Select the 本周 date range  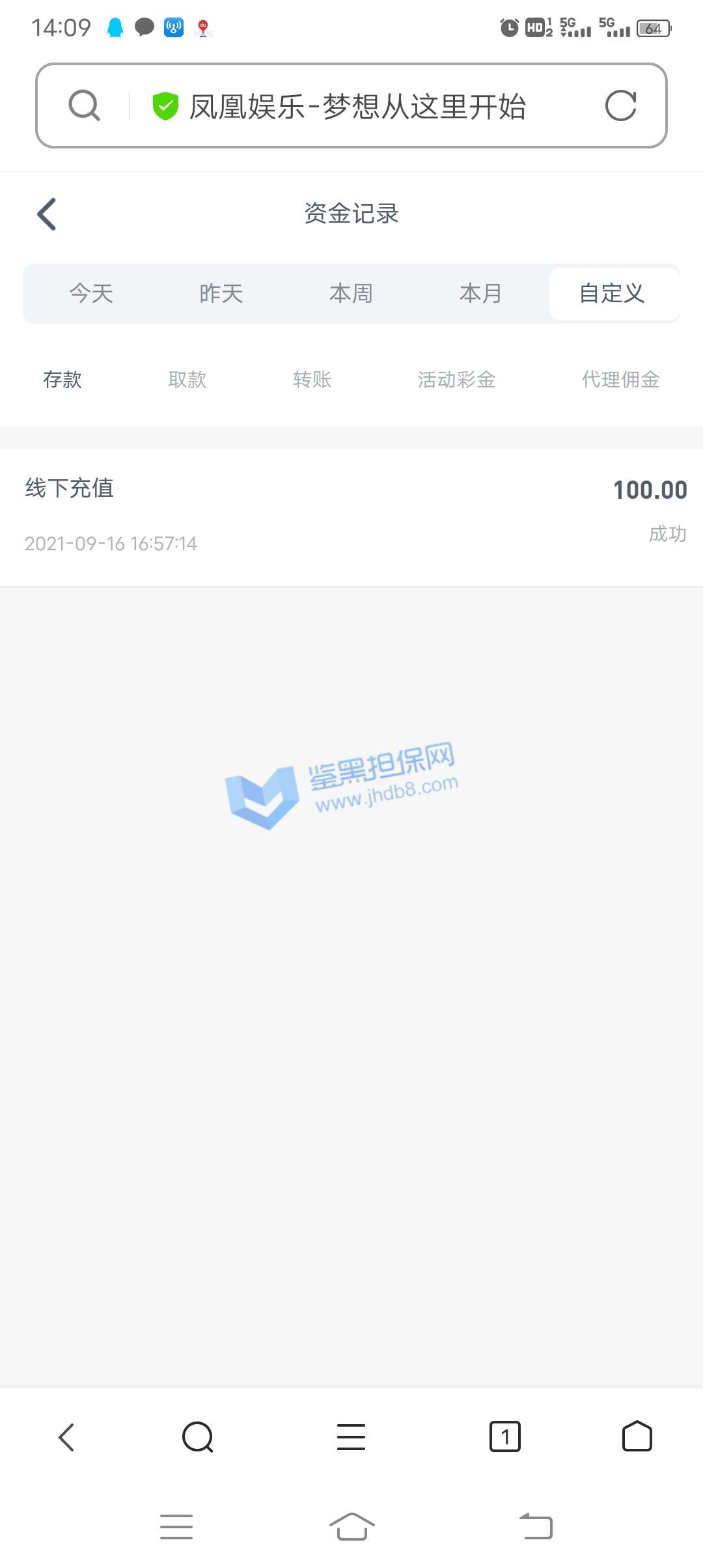[351, 293]
